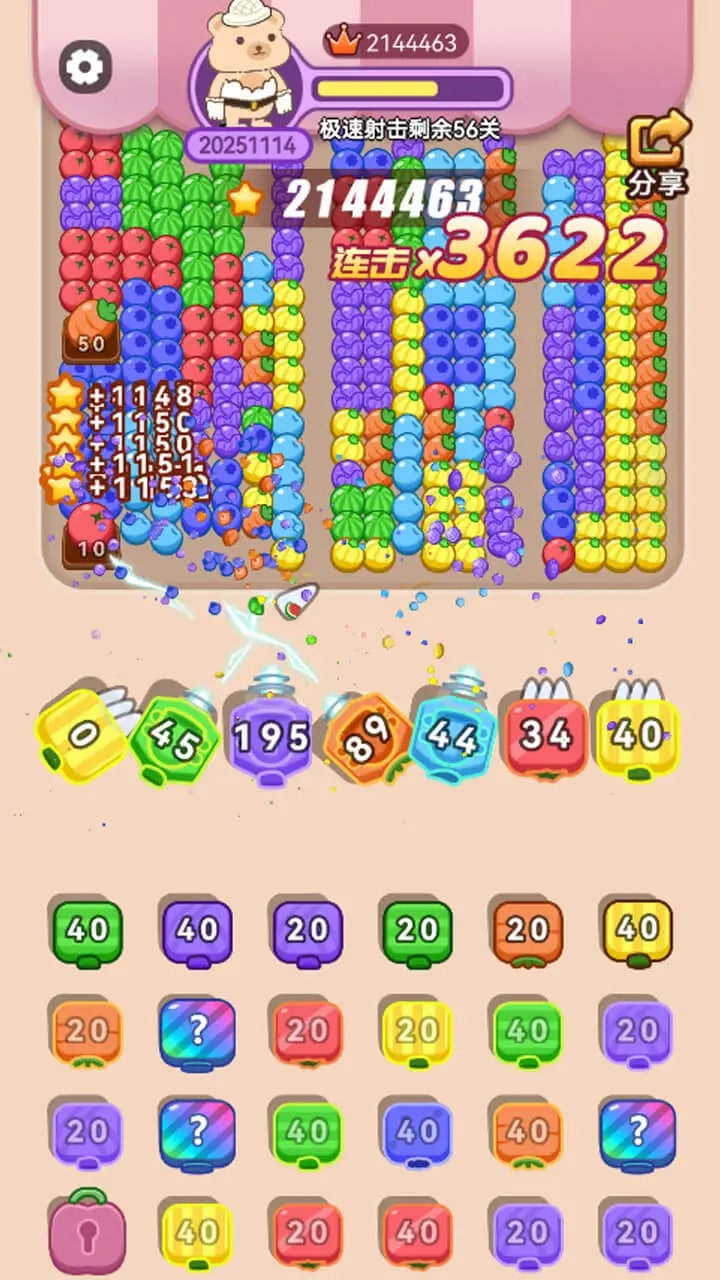Select the green 20 block

[417, 931]
